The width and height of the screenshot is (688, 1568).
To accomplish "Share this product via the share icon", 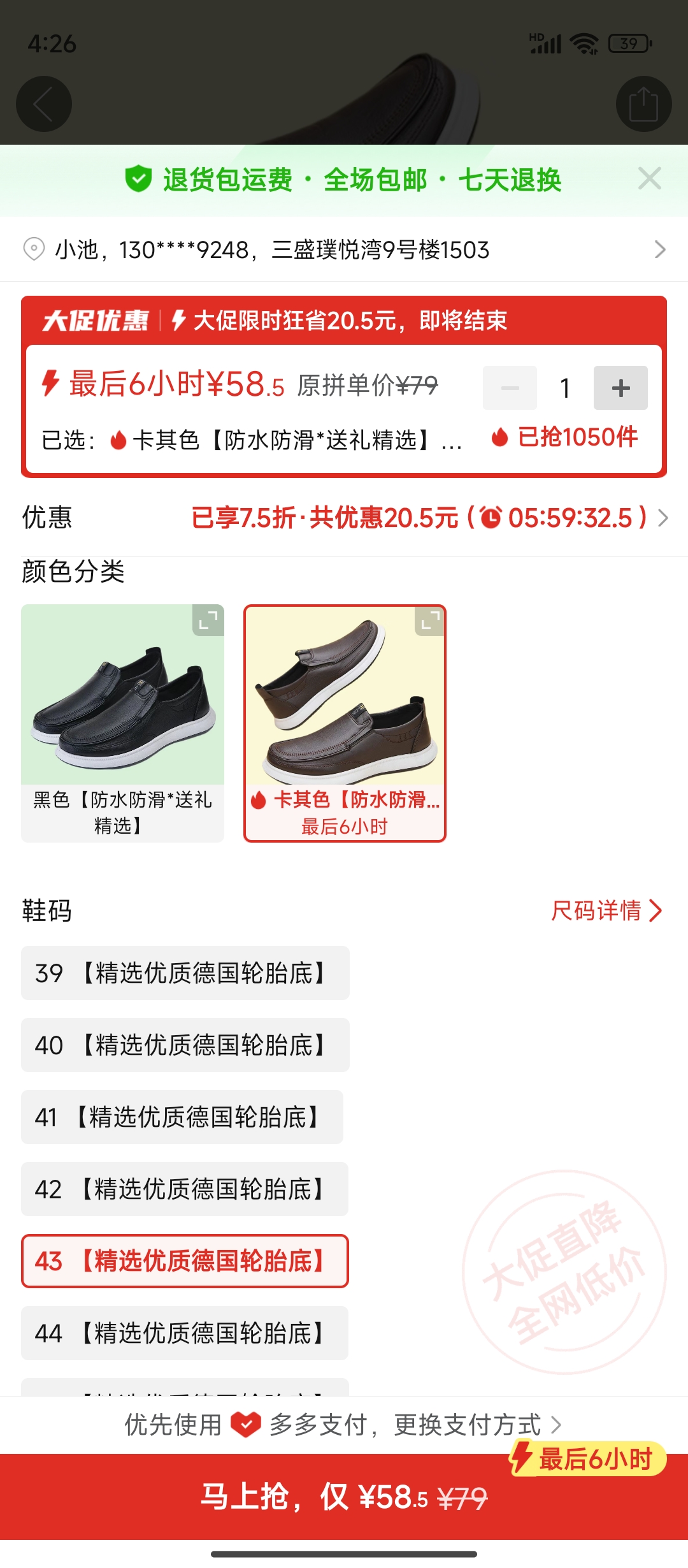I will click(643, 104).
